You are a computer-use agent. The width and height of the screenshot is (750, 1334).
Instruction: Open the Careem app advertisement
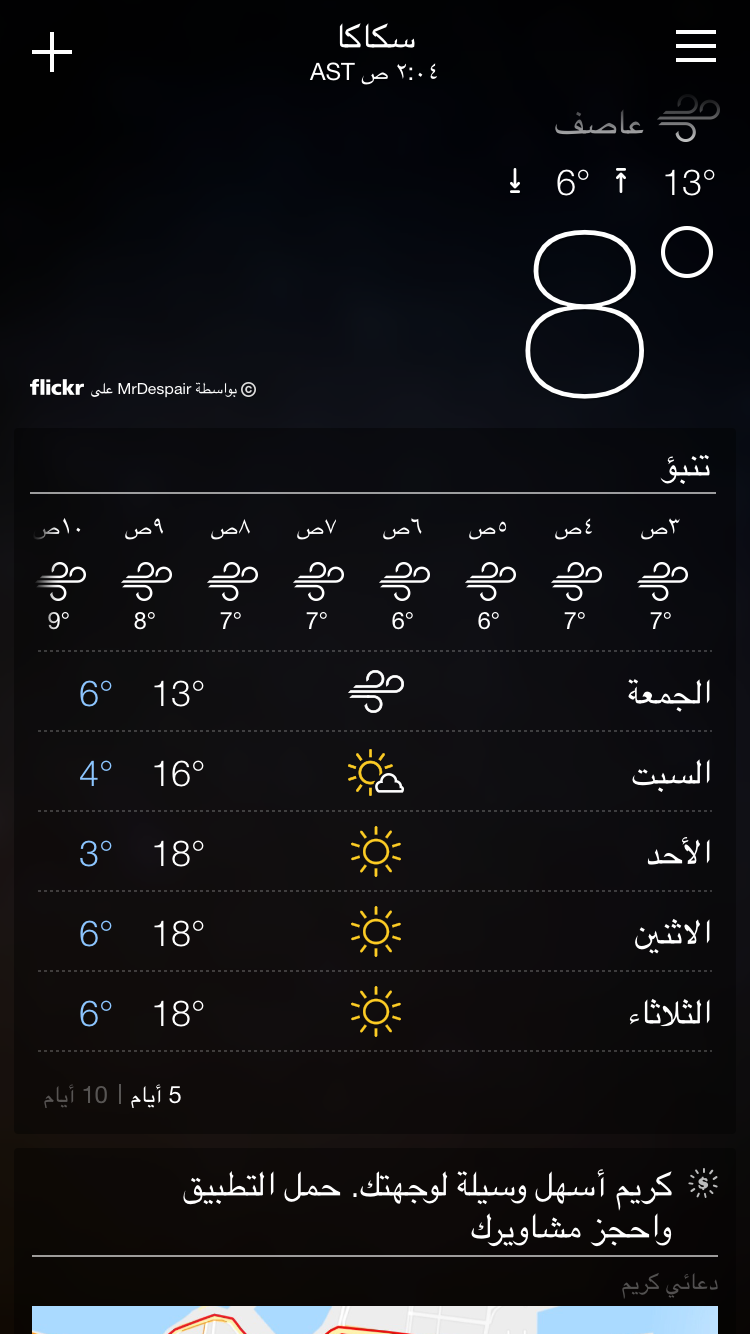click(x=430, y=1207)
